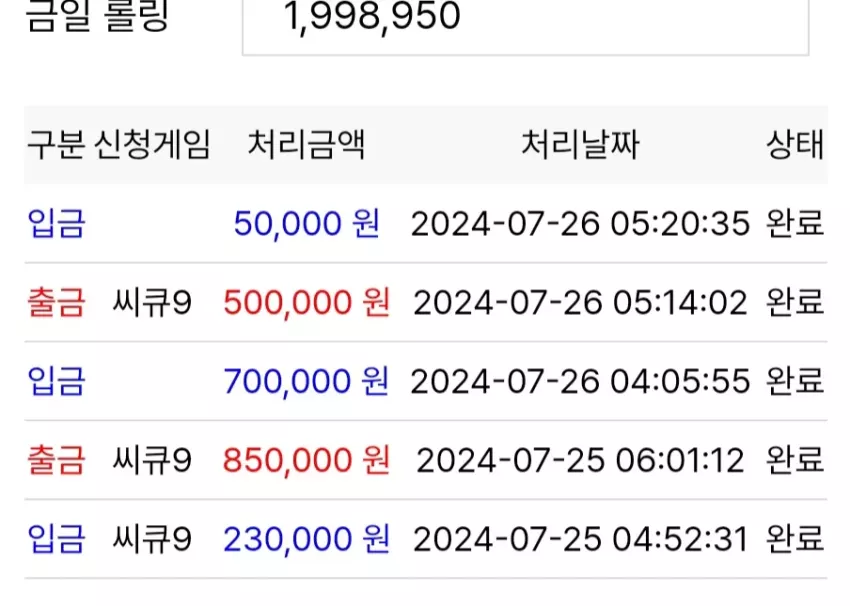Tap the 금일 롤링 amount field
Viewport: 850px width, 606px height.
coord(525,27)
